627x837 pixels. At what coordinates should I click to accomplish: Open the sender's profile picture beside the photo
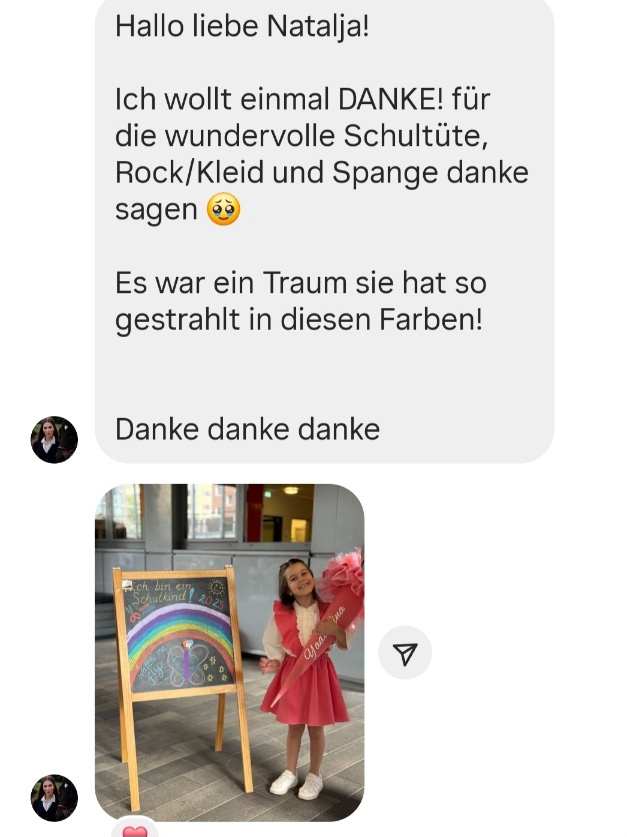coord(54,798)
